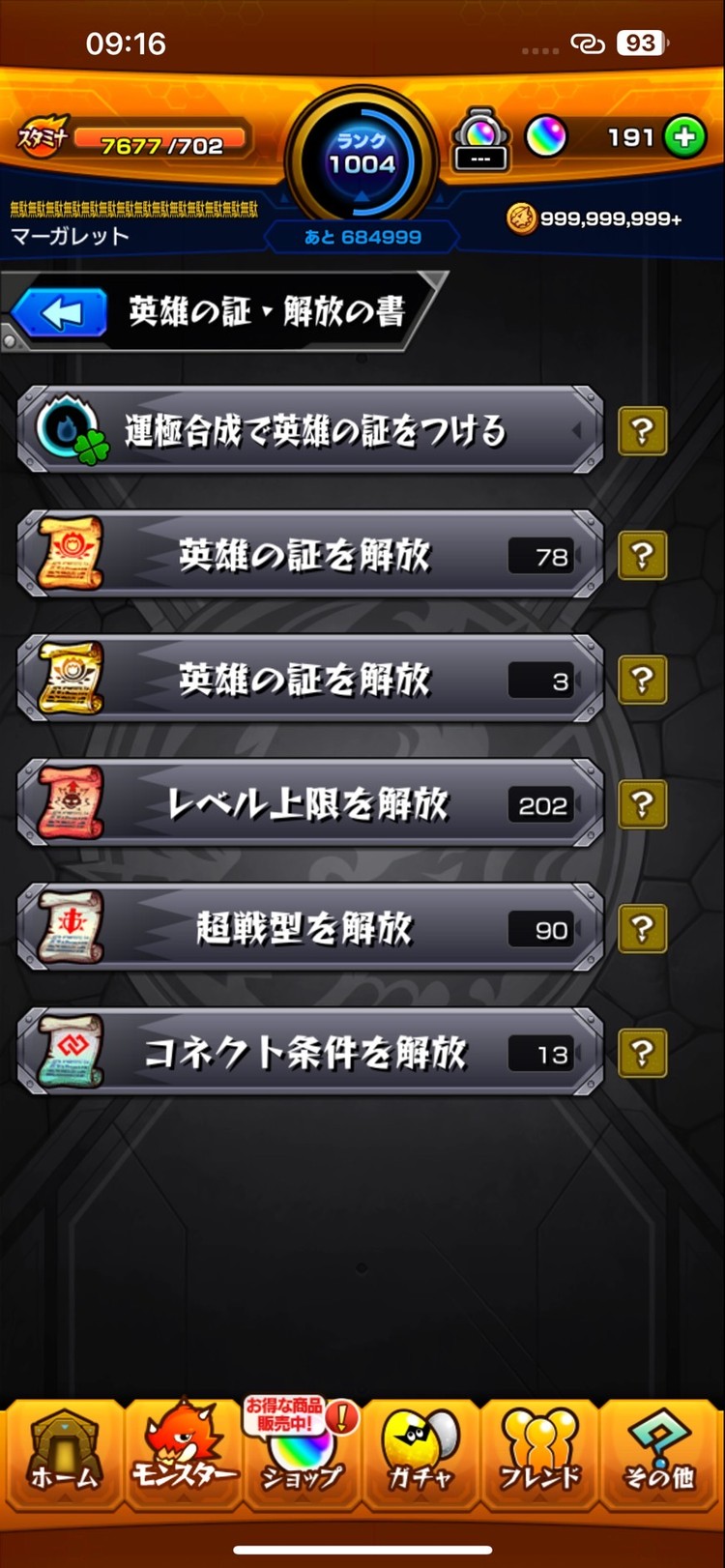Tap the ? button next to コネクト条件を解放
The width and height of the screenshot is (725, 1568).
click(642, 1052)
